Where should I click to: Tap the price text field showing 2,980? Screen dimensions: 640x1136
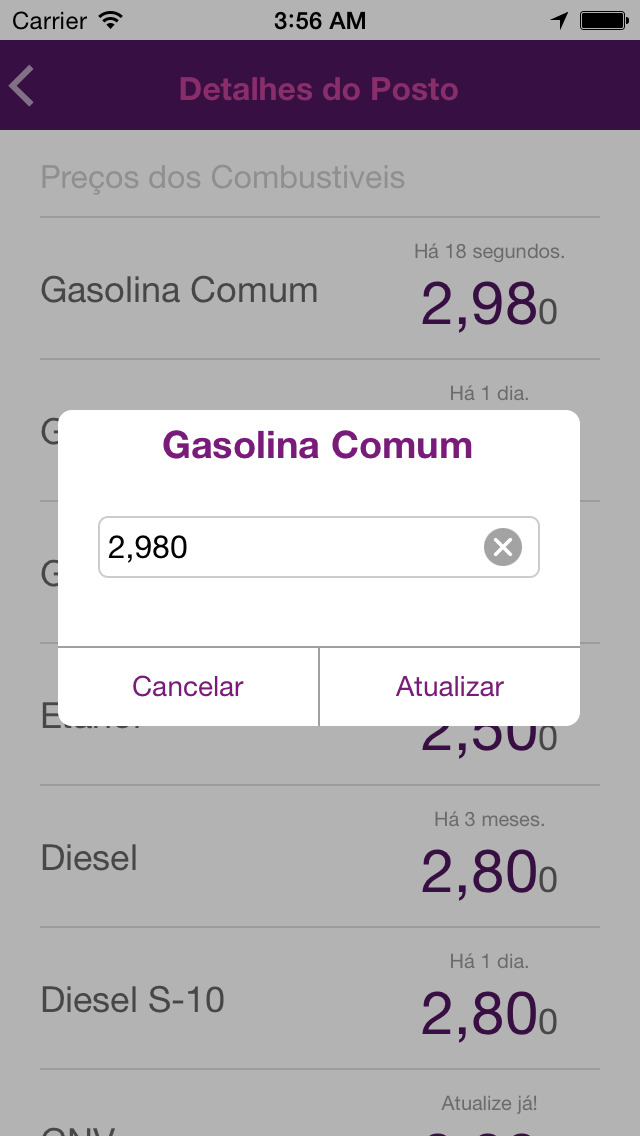click(290, 547)
